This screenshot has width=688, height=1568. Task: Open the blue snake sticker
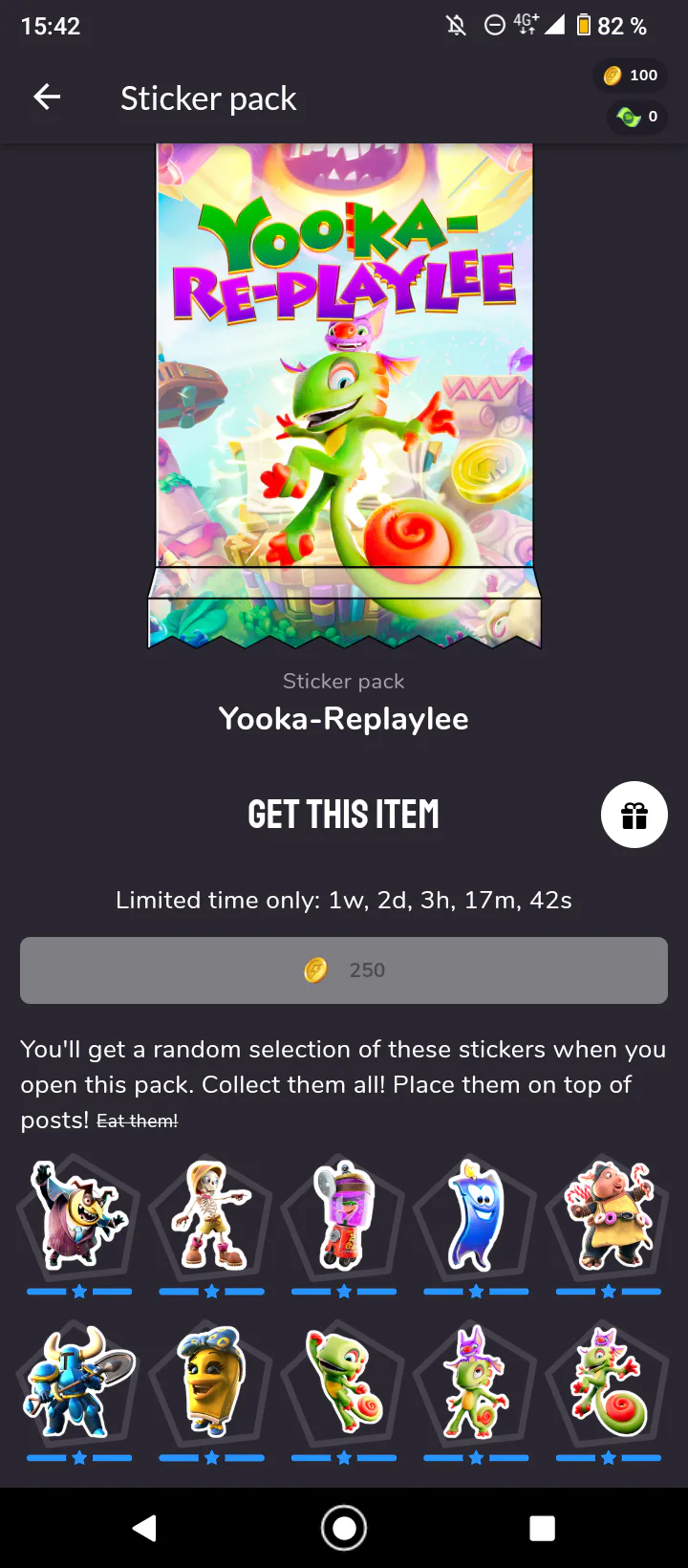(x=476, y=1216)
